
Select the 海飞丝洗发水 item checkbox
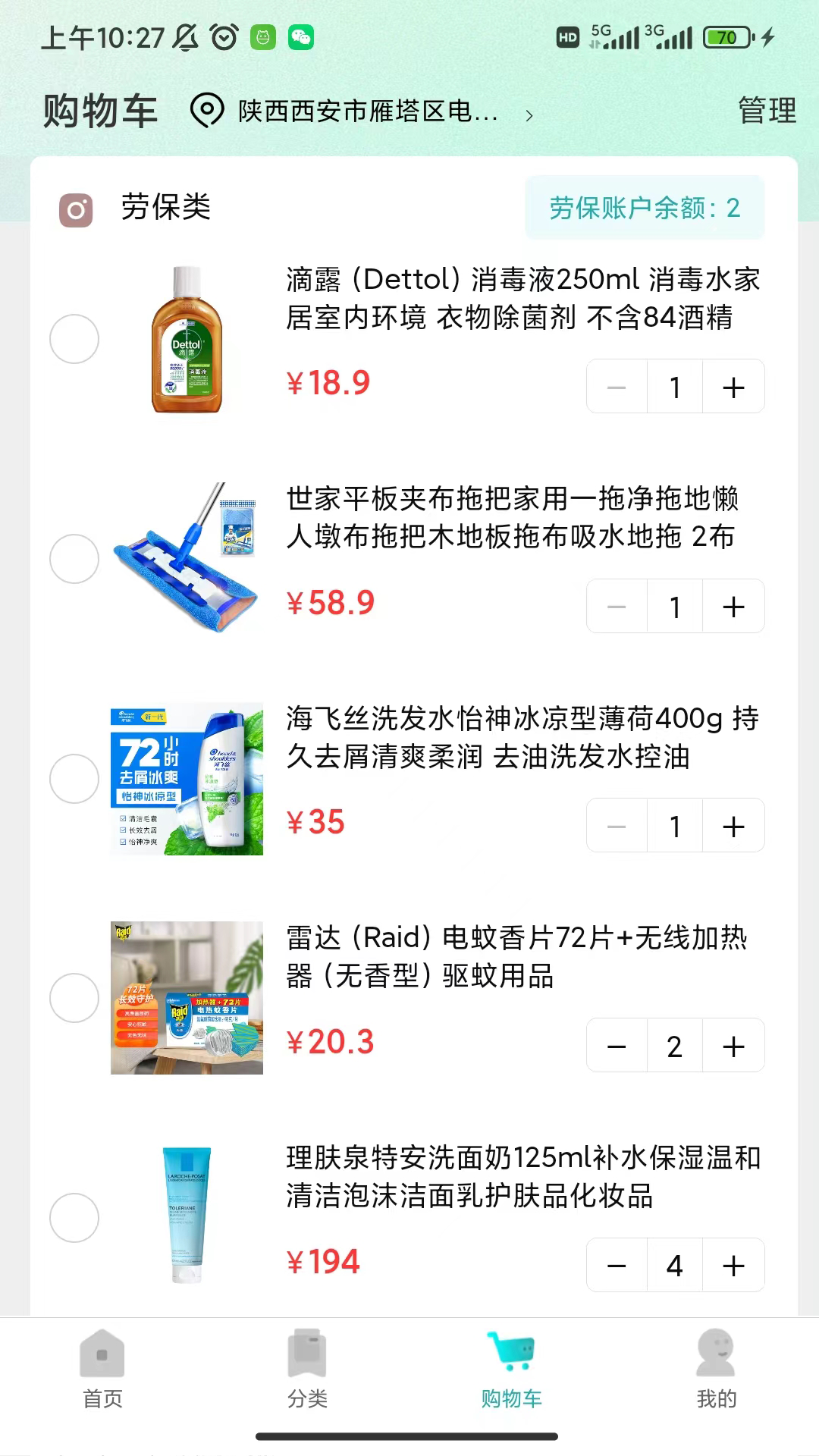[74, 779]
